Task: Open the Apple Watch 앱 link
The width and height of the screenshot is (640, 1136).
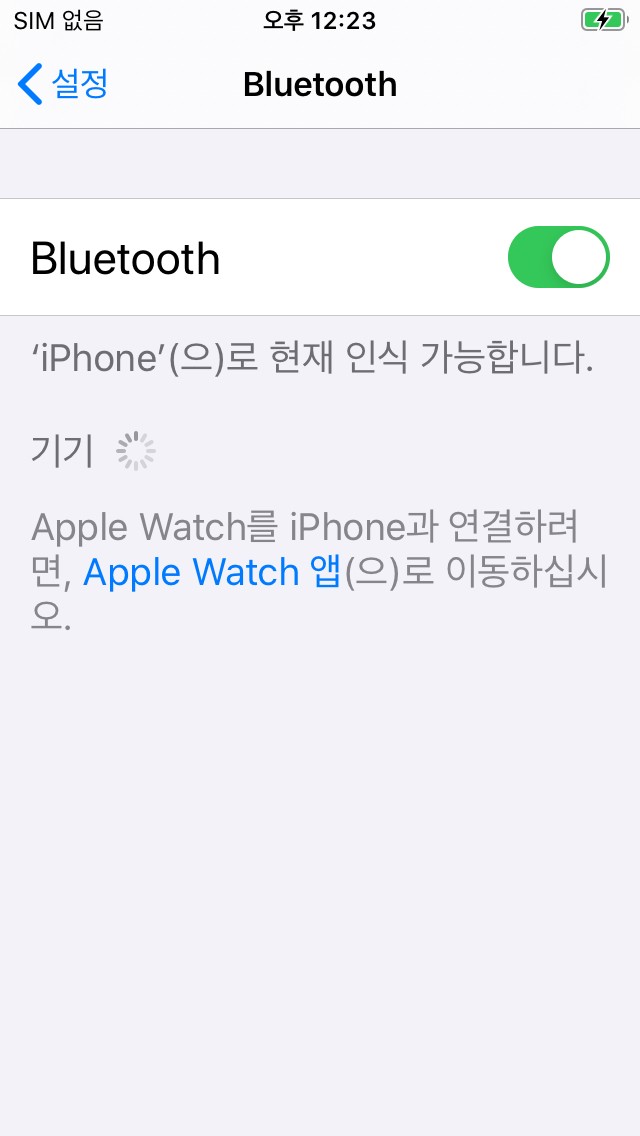Action: pyautogui.click(x=212, y=572)
